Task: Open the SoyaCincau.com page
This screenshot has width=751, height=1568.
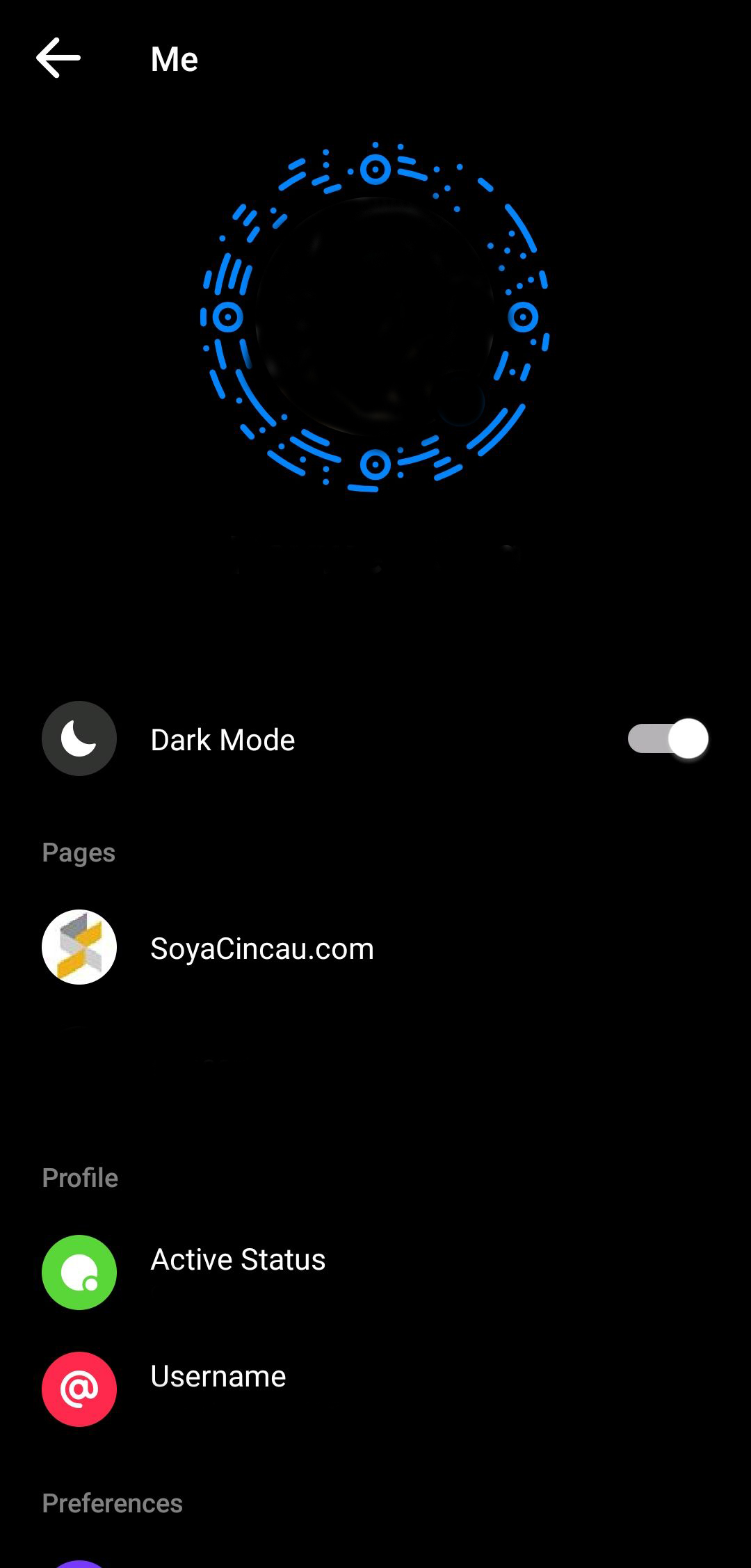Action: (x=261, y=948)
